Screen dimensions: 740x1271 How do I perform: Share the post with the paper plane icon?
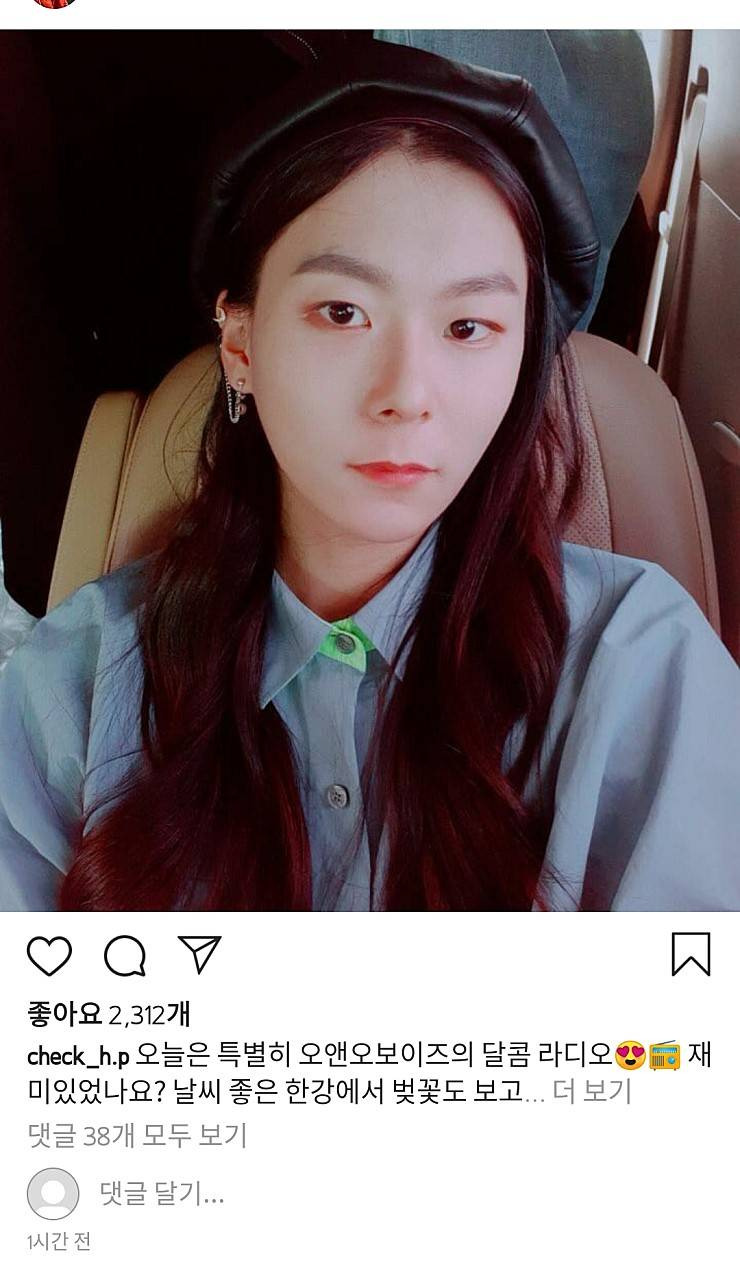[199, 955]
